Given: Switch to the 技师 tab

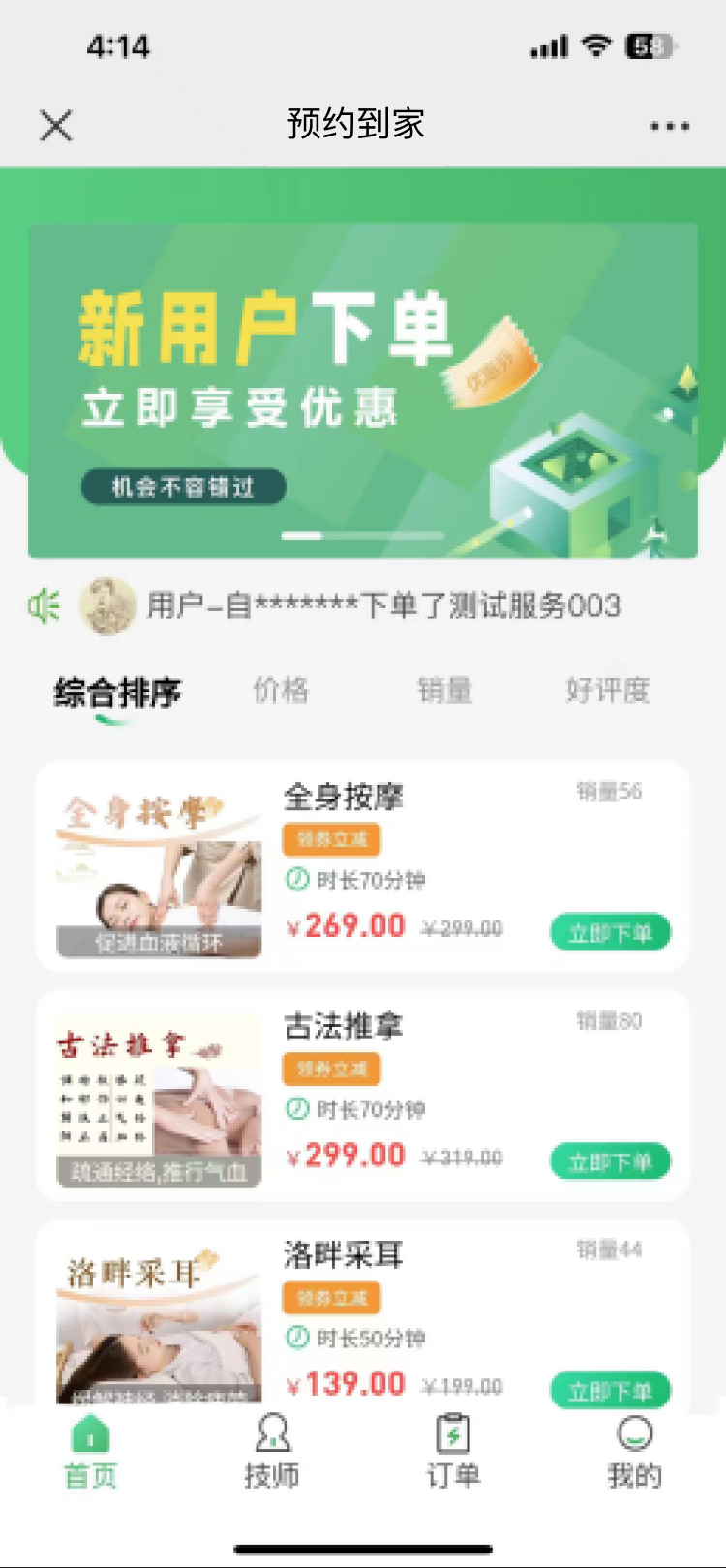Looking at the screenshot, I should click(x=272, y=1452).
